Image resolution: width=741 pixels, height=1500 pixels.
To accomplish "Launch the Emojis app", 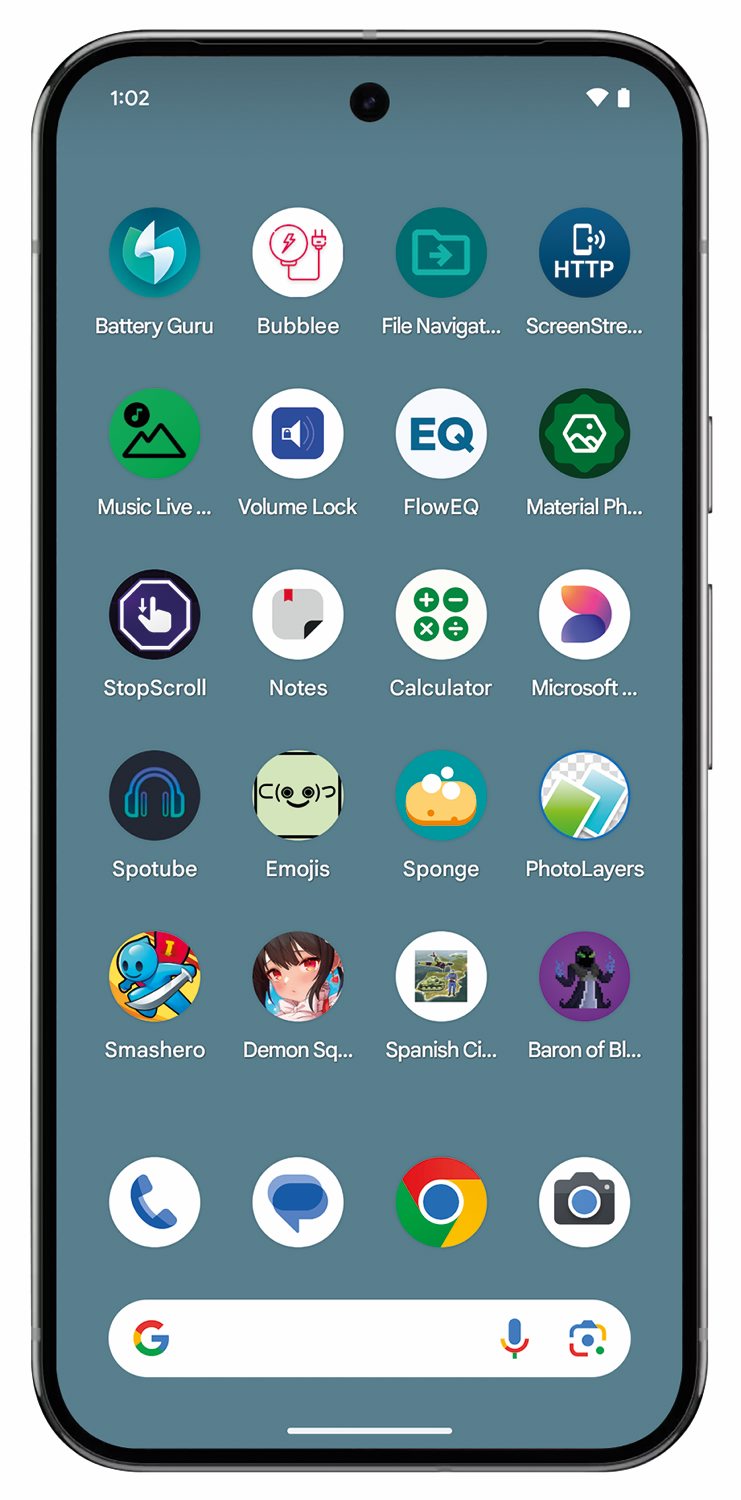I will pos(298,796).
